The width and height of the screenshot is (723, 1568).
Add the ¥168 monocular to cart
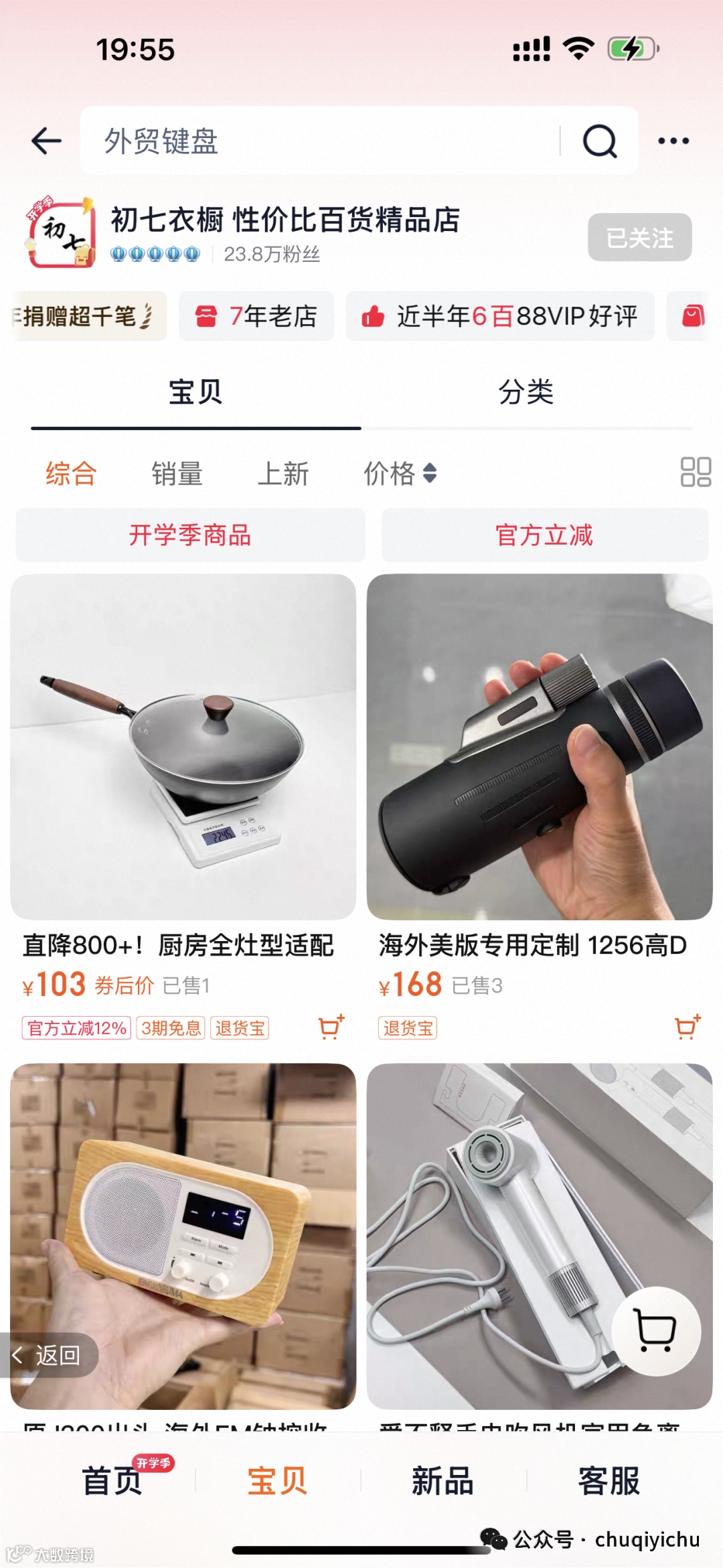pos(687,1027)
